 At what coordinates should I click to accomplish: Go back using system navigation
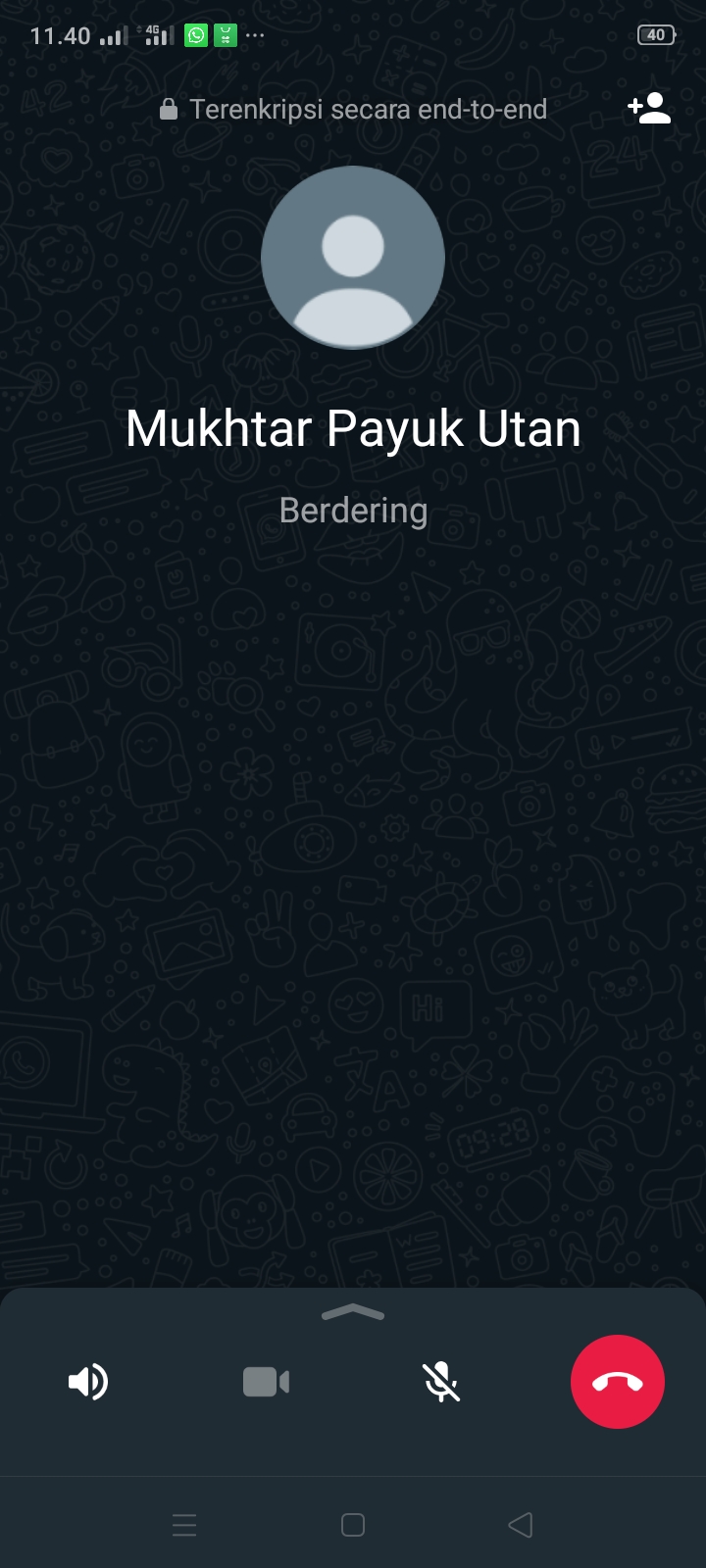point(521,1525)
